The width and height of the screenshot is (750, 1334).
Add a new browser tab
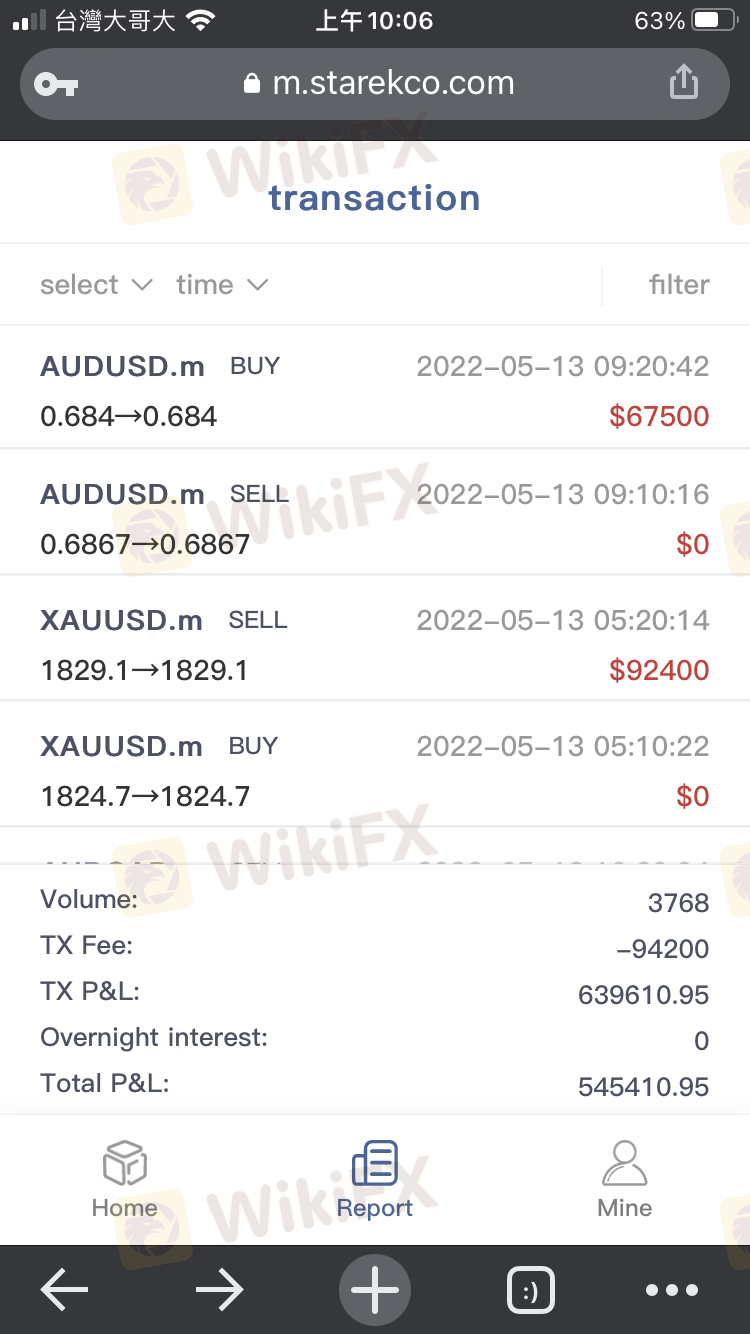pyautogui.click(x=375, y=1290)
